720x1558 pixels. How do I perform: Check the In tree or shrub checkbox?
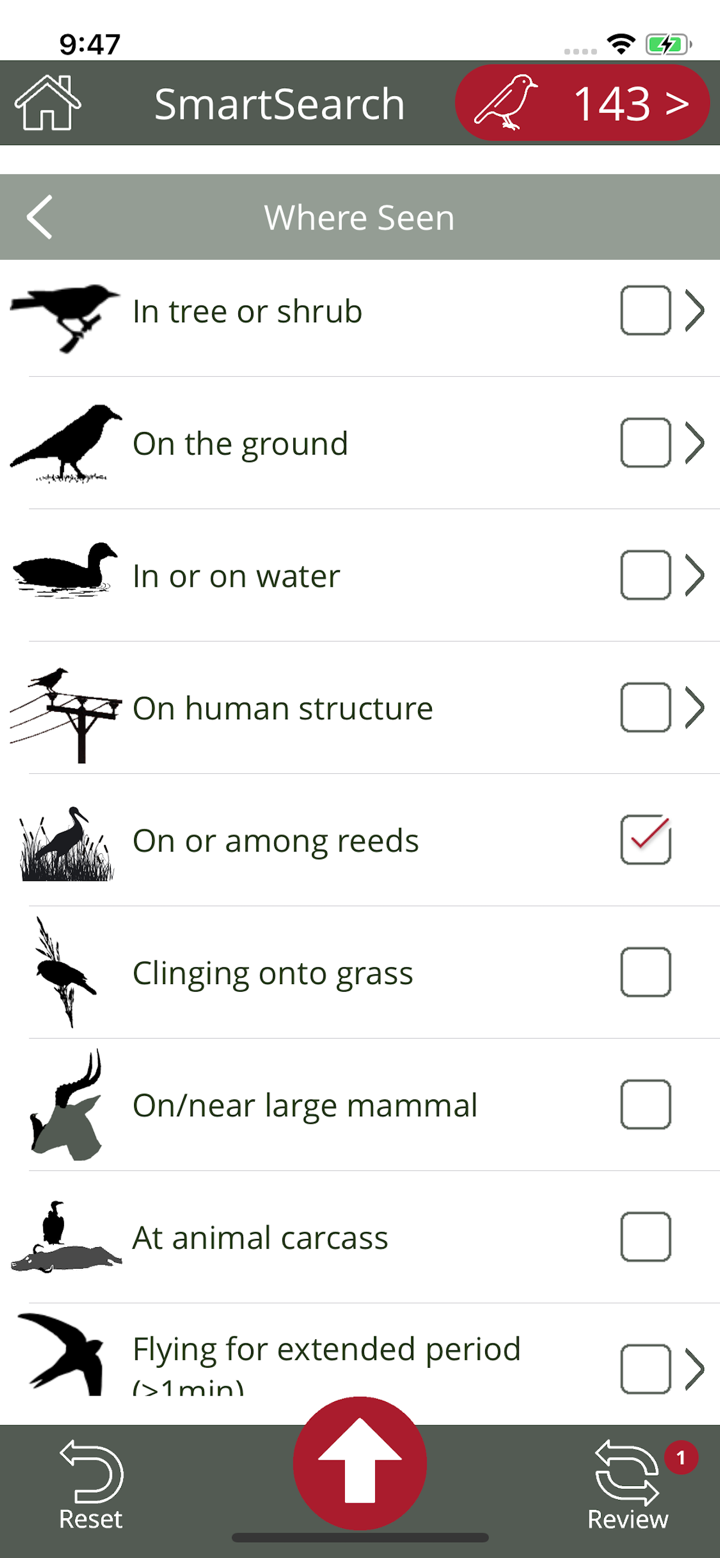click(x=645, y=310)
